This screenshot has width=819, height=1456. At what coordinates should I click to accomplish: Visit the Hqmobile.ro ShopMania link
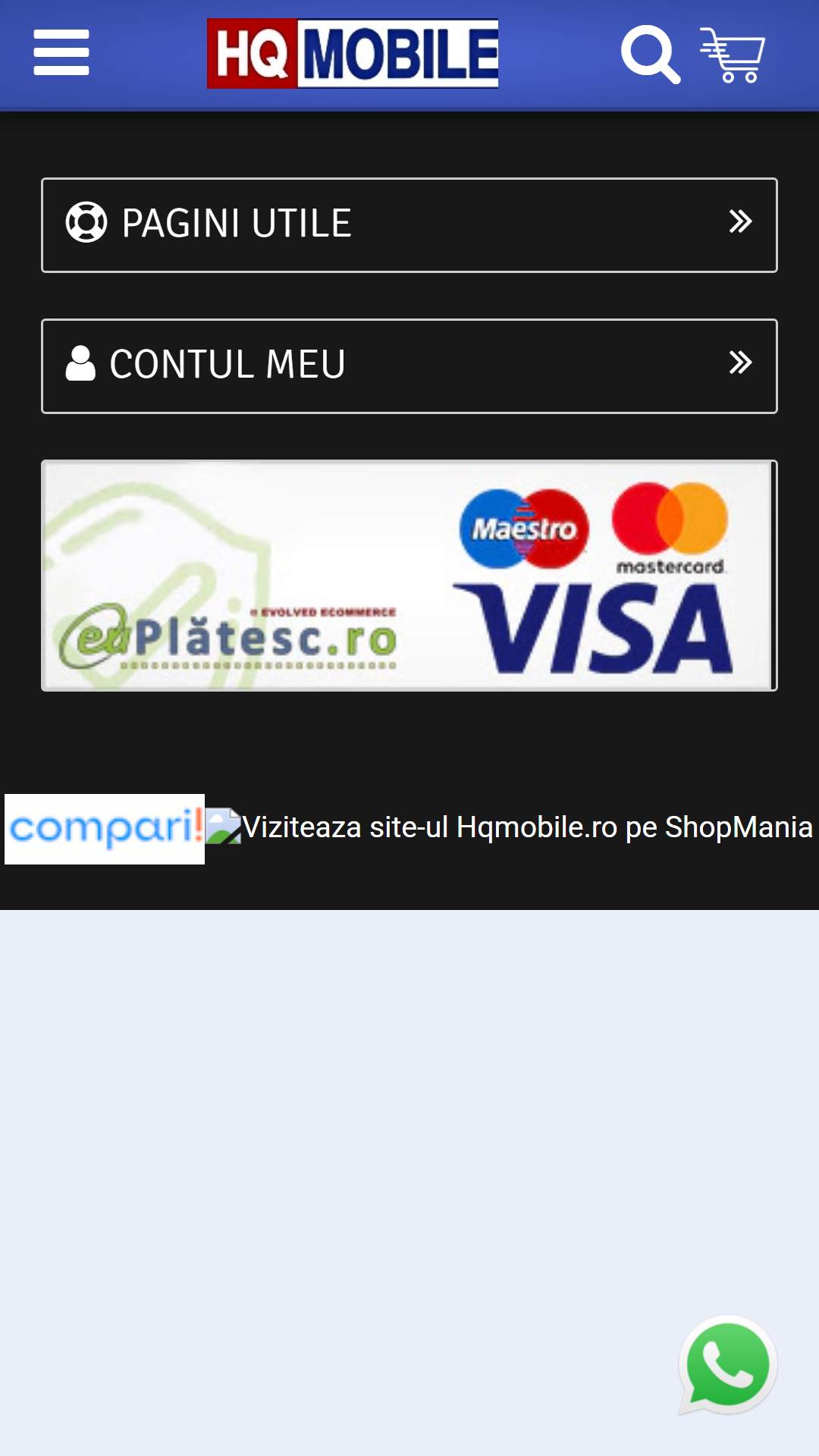[x=510, y=827]
